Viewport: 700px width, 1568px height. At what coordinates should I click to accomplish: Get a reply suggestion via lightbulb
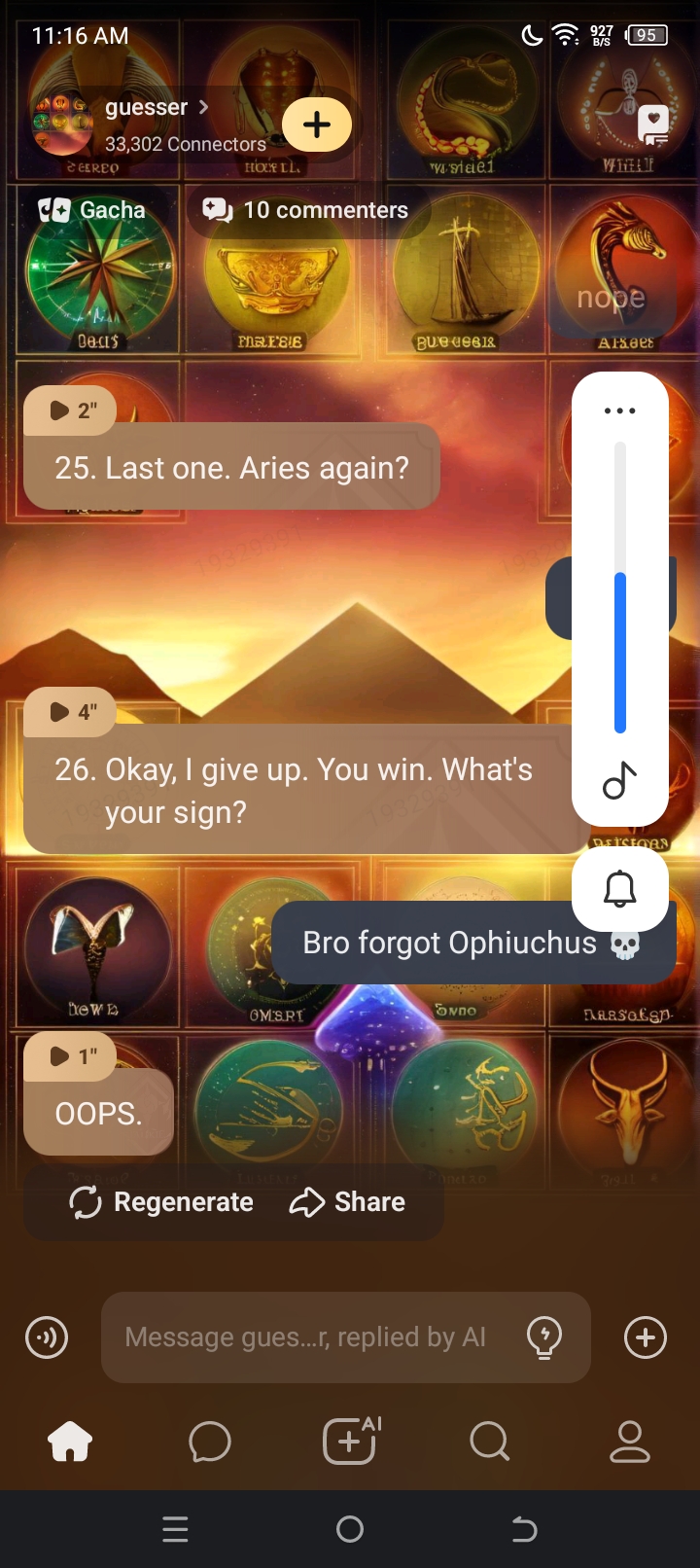(544, 1337)
